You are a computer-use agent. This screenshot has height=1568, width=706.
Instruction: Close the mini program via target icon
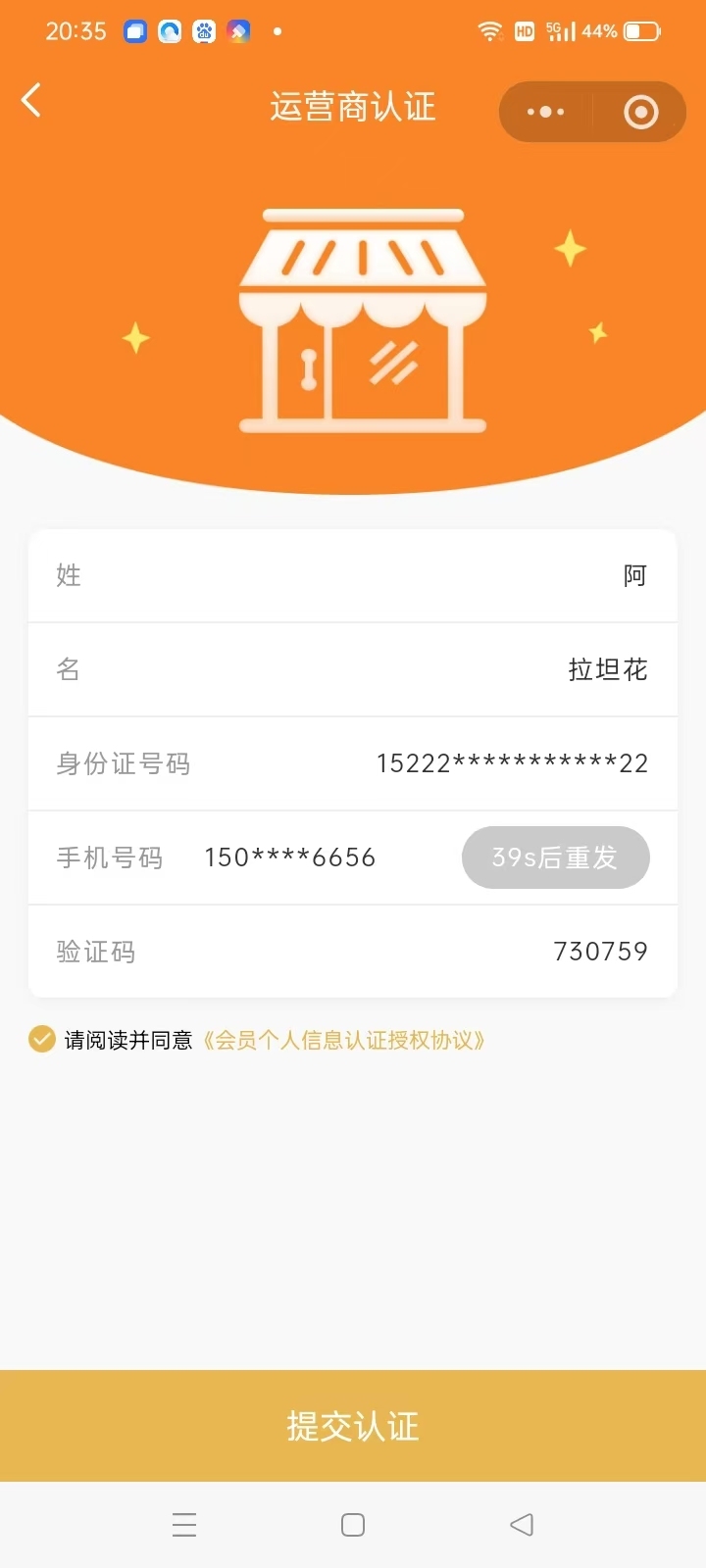(640, 112)
